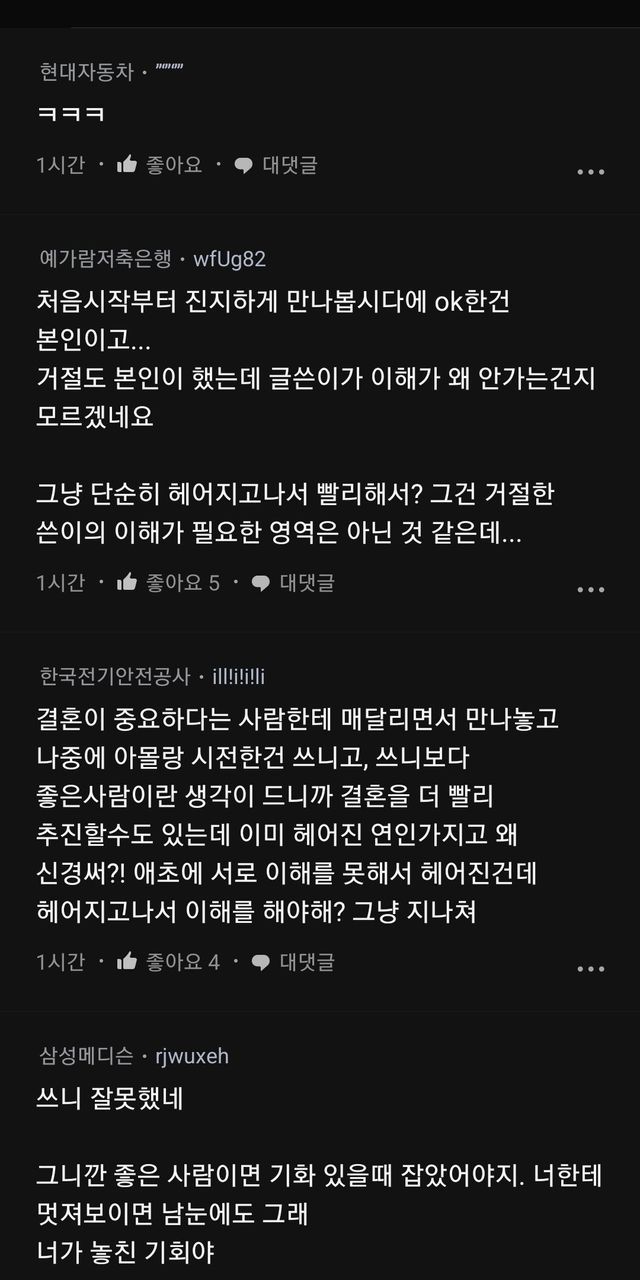Reply to wfUg82's comment
The width and height of the screenshot is (640, 1280).
pos(292,582)
